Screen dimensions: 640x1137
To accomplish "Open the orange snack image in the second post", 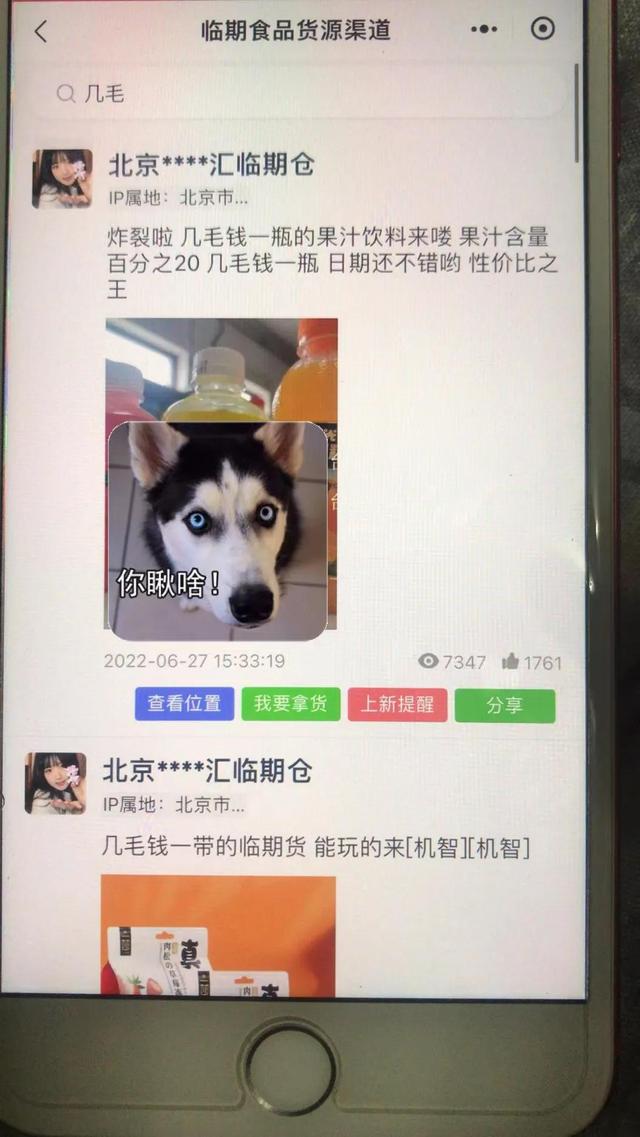I will (218, 935).
